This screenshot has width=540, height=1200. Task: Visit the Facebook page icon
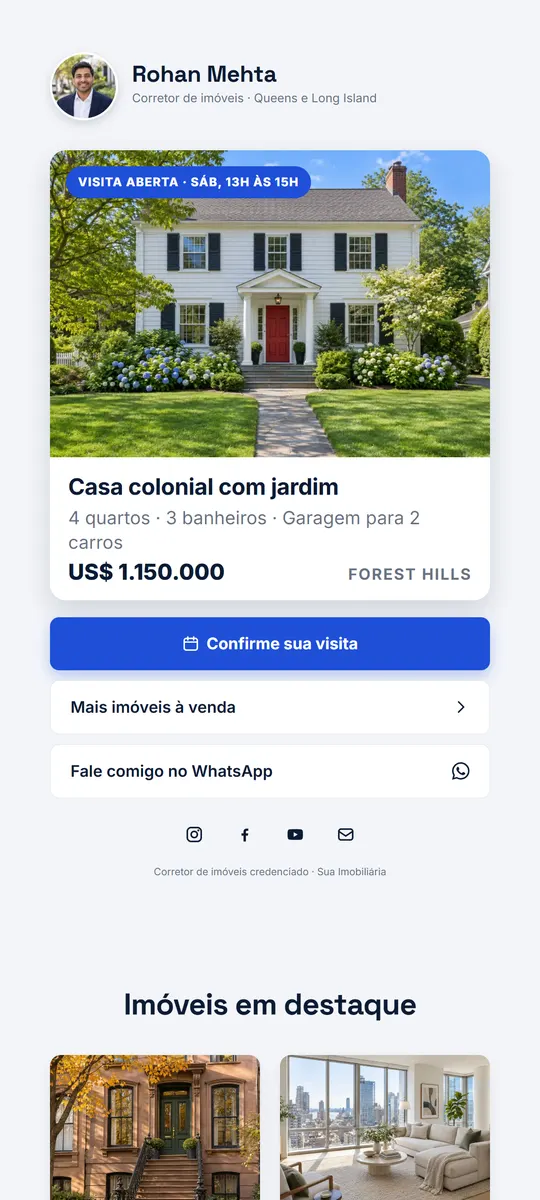pos(245,834)
